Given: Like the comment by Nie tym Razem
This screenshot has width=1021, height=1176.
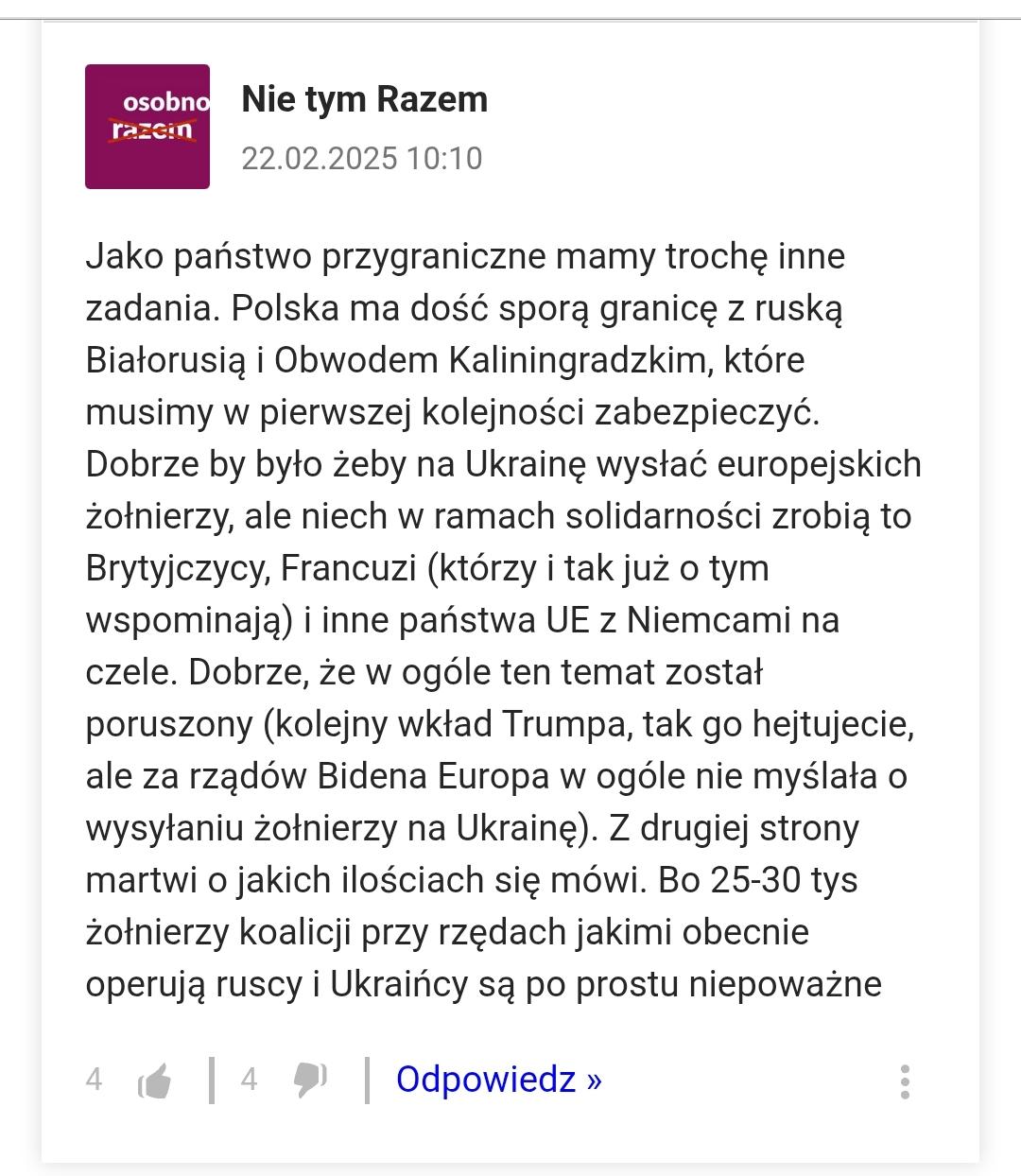Looking at the screenshot, I should [x=156, y=1080].
